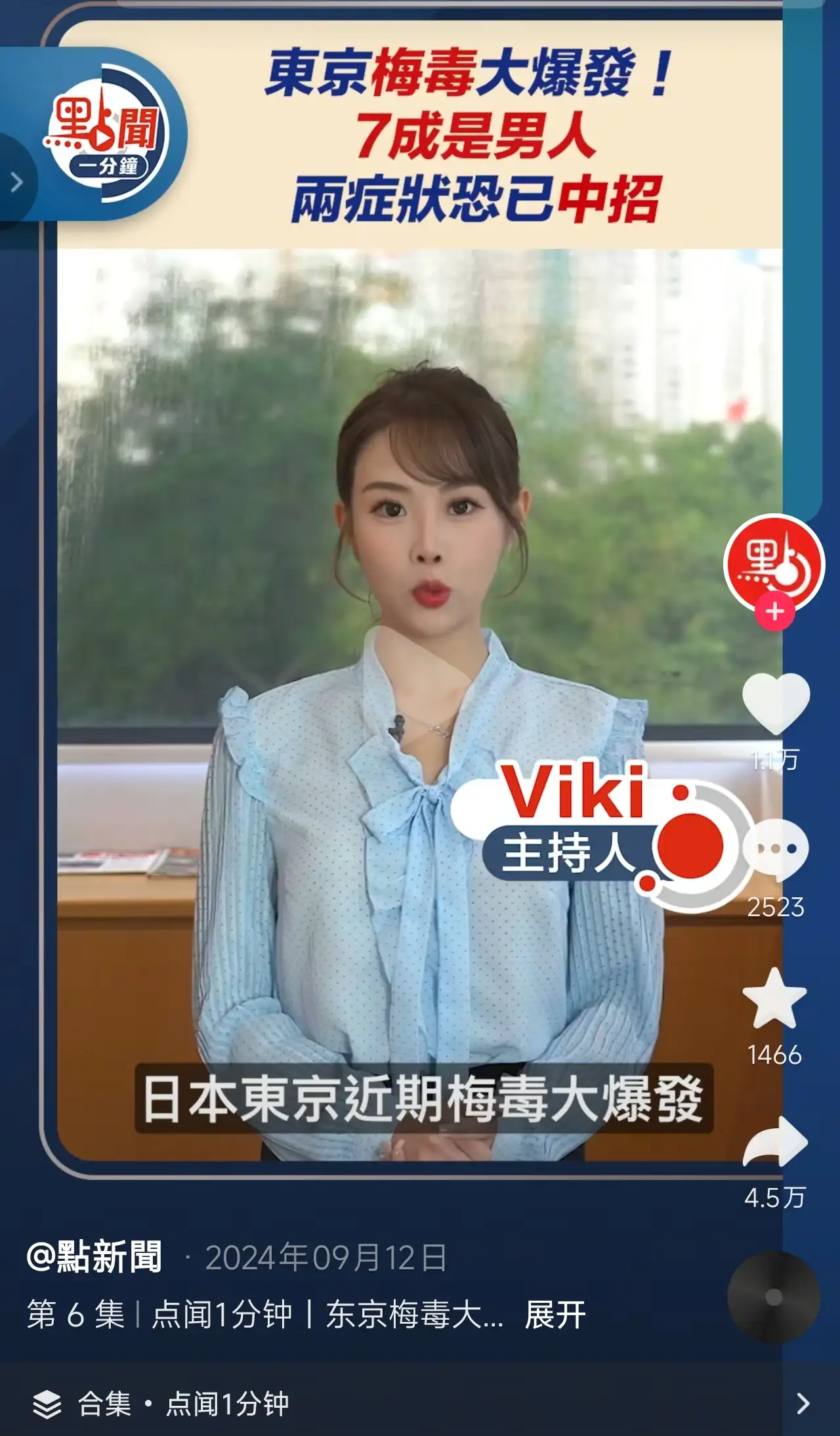Viewport: 840px width, 1436px height.
Task: Share this video
Action: pos(775,1142)
